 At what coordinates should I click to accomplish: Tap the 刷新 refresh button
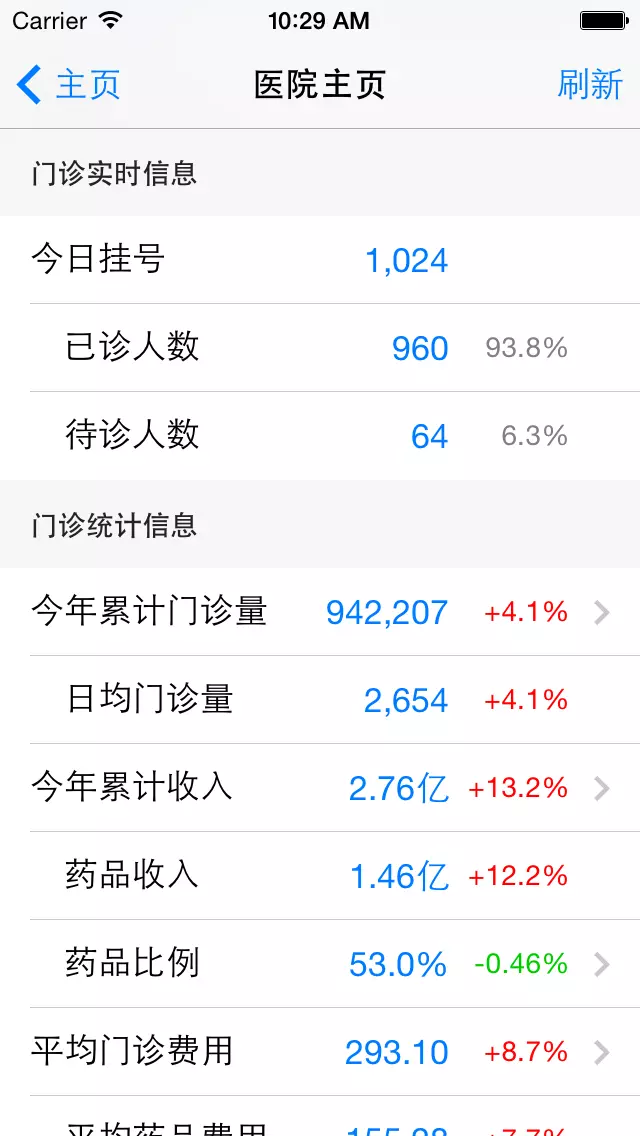(x=589, y=85)
